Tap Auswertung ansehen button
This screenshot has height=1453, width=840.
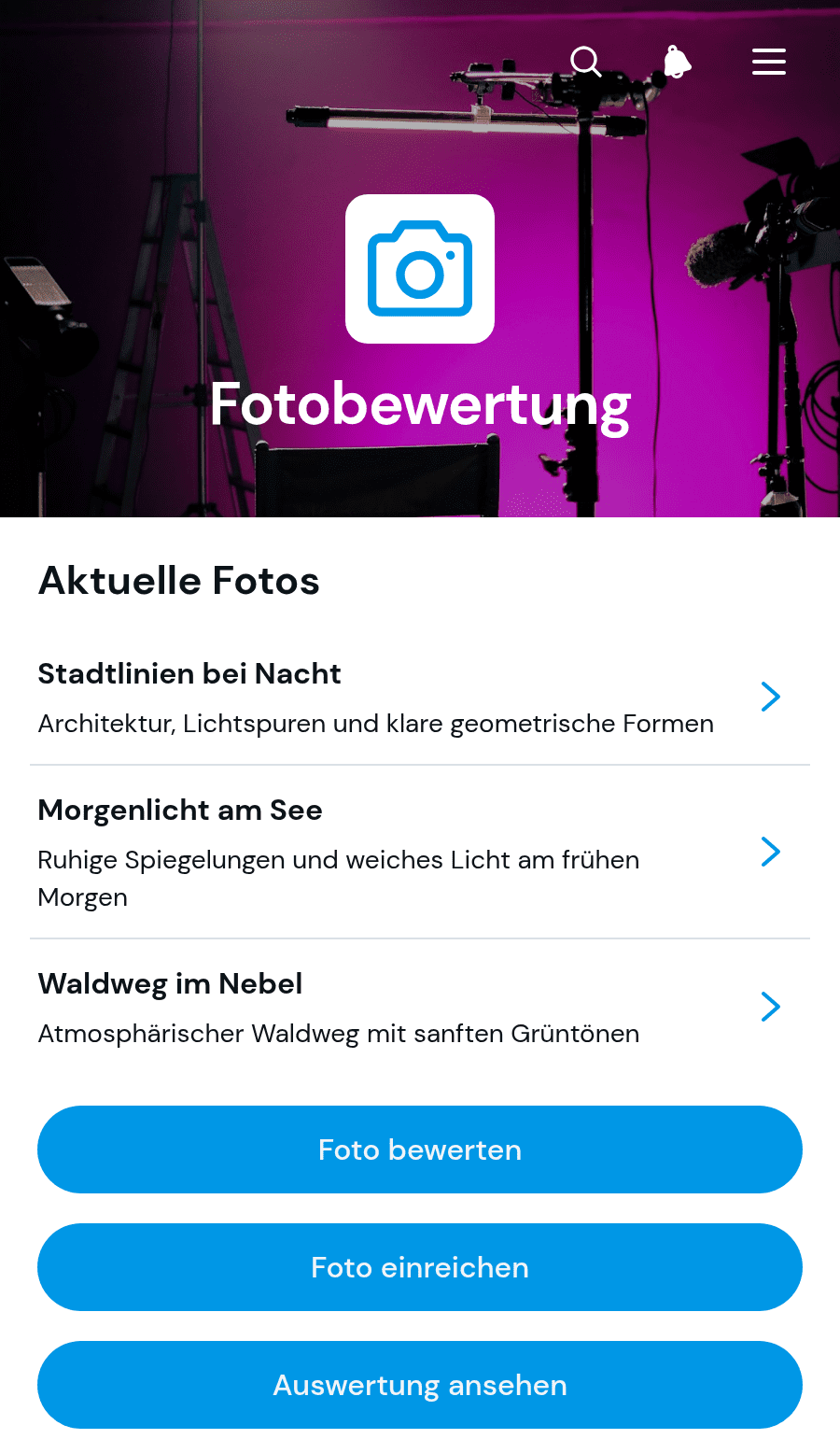420,1385
